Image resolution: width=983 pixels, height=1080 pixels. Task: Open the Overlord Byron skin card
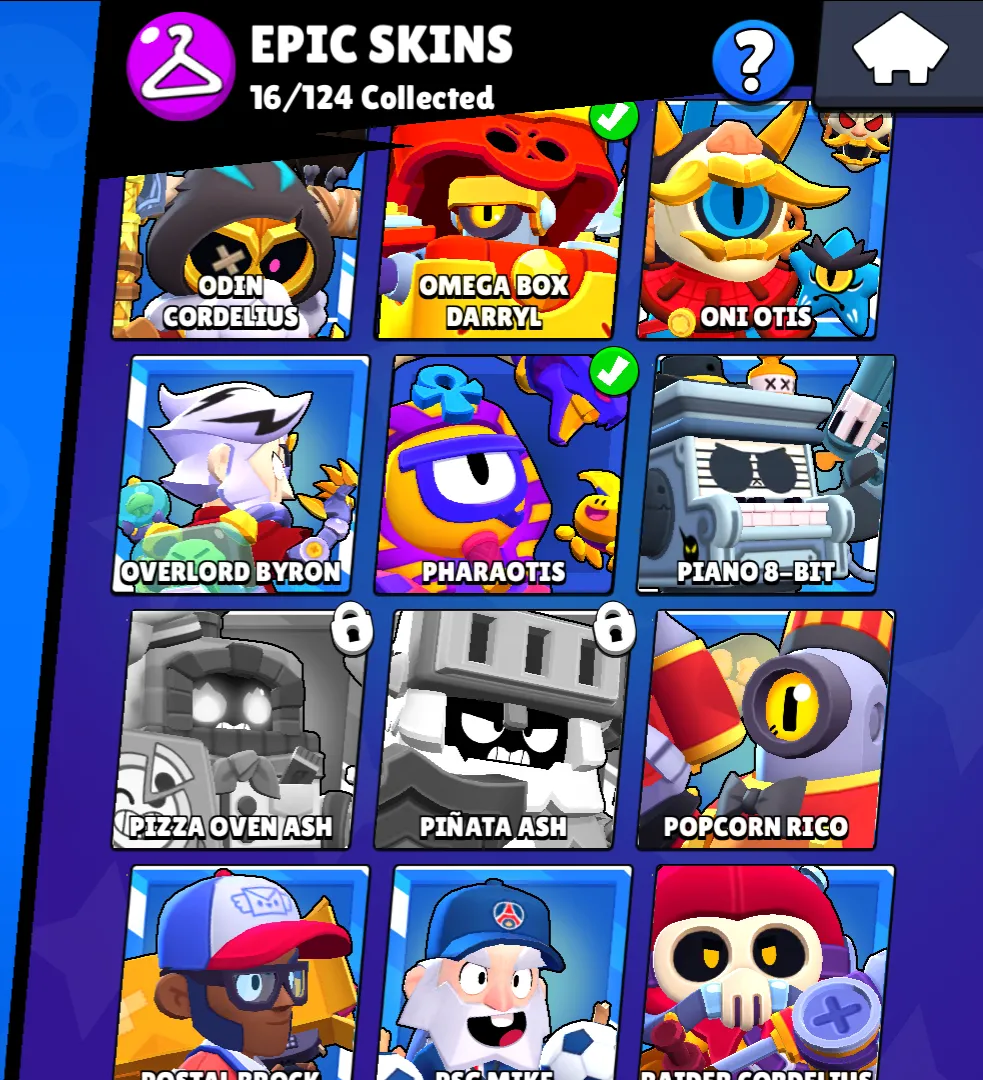point(245,473)
